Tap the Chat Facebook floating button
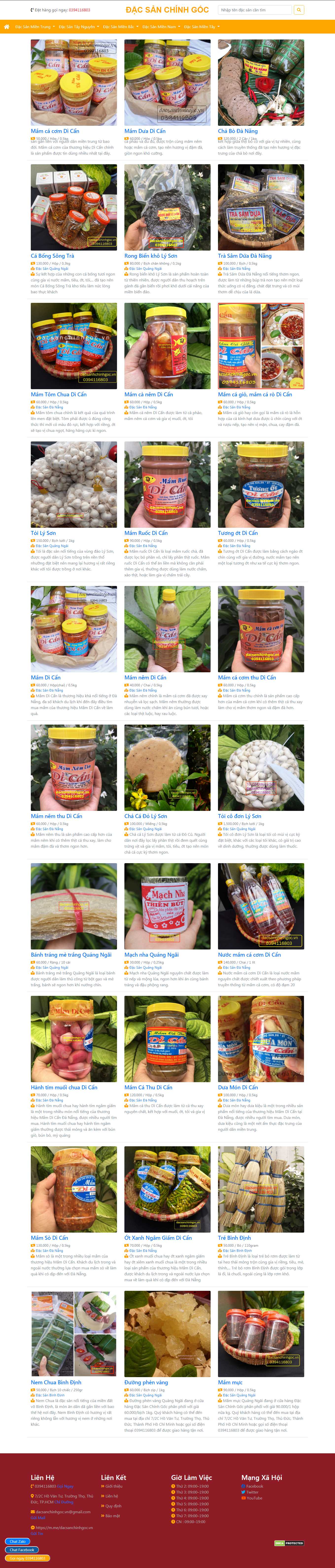Screen dimensions: 335x1568 pos(22,1550)
